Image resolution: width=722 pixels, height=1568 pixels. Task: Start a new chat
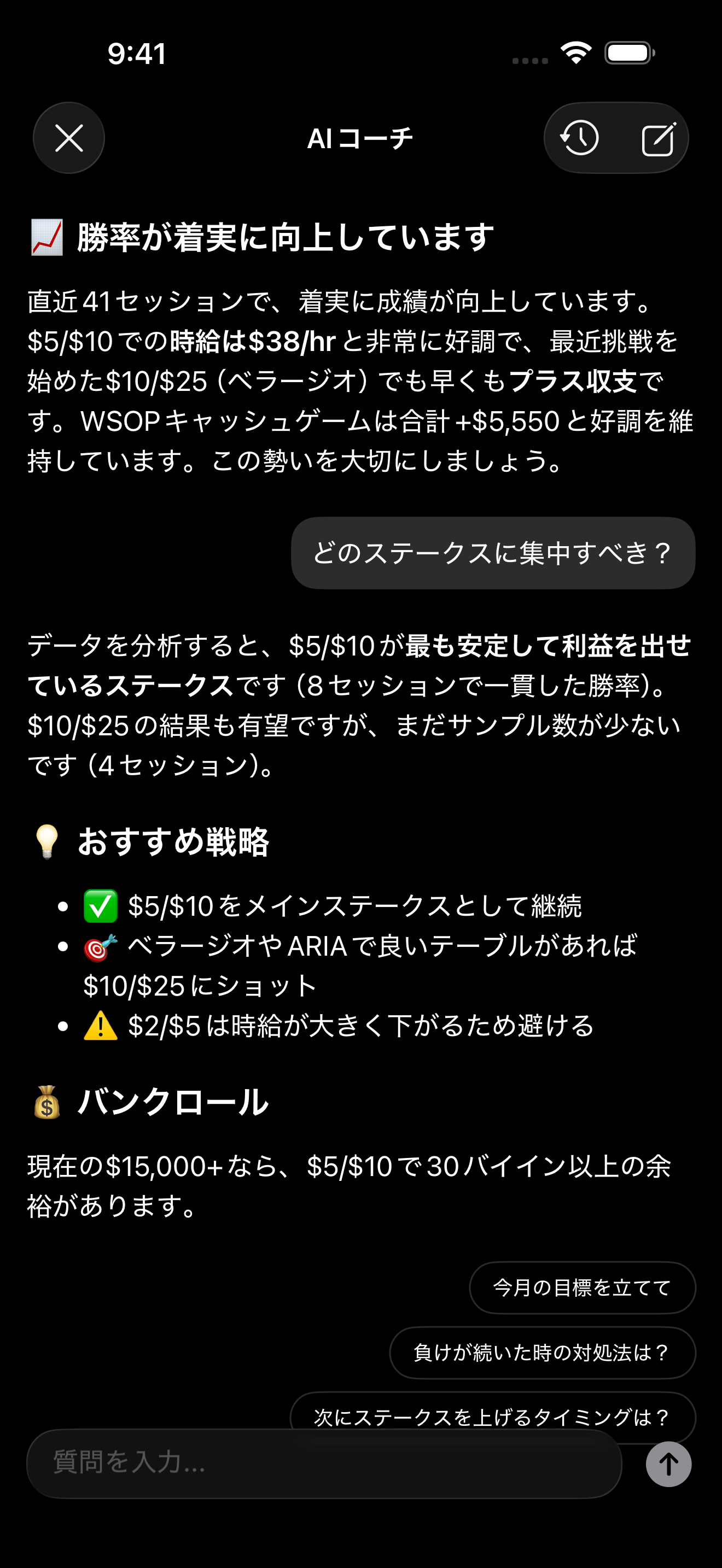tap(658, 139)
